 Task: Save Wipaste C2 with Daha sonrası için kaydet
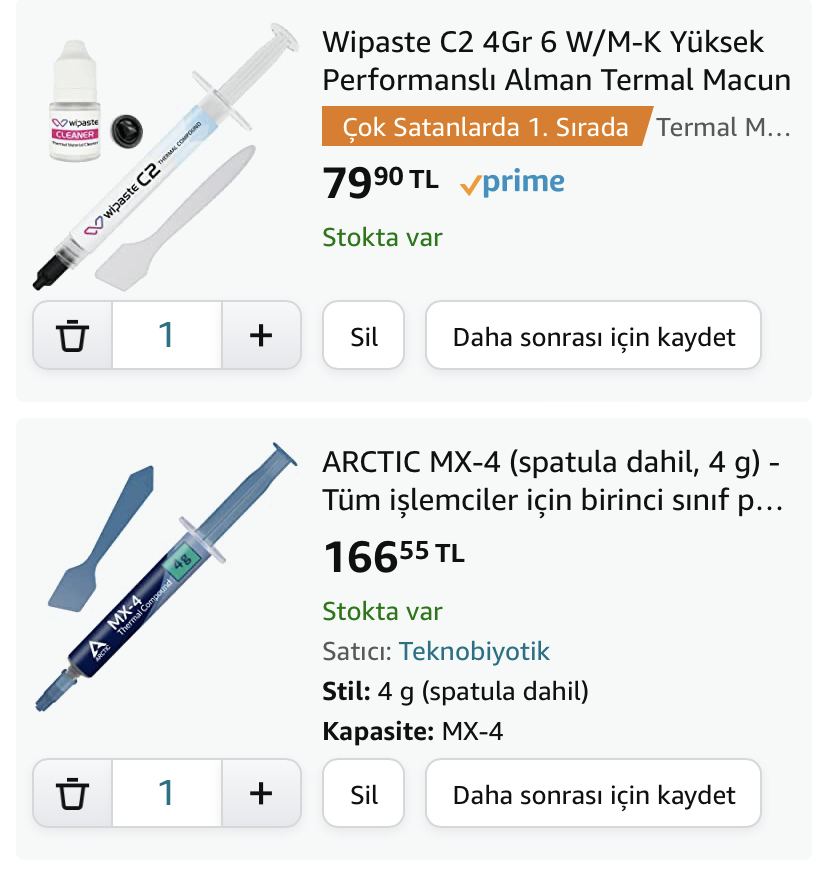594,336
